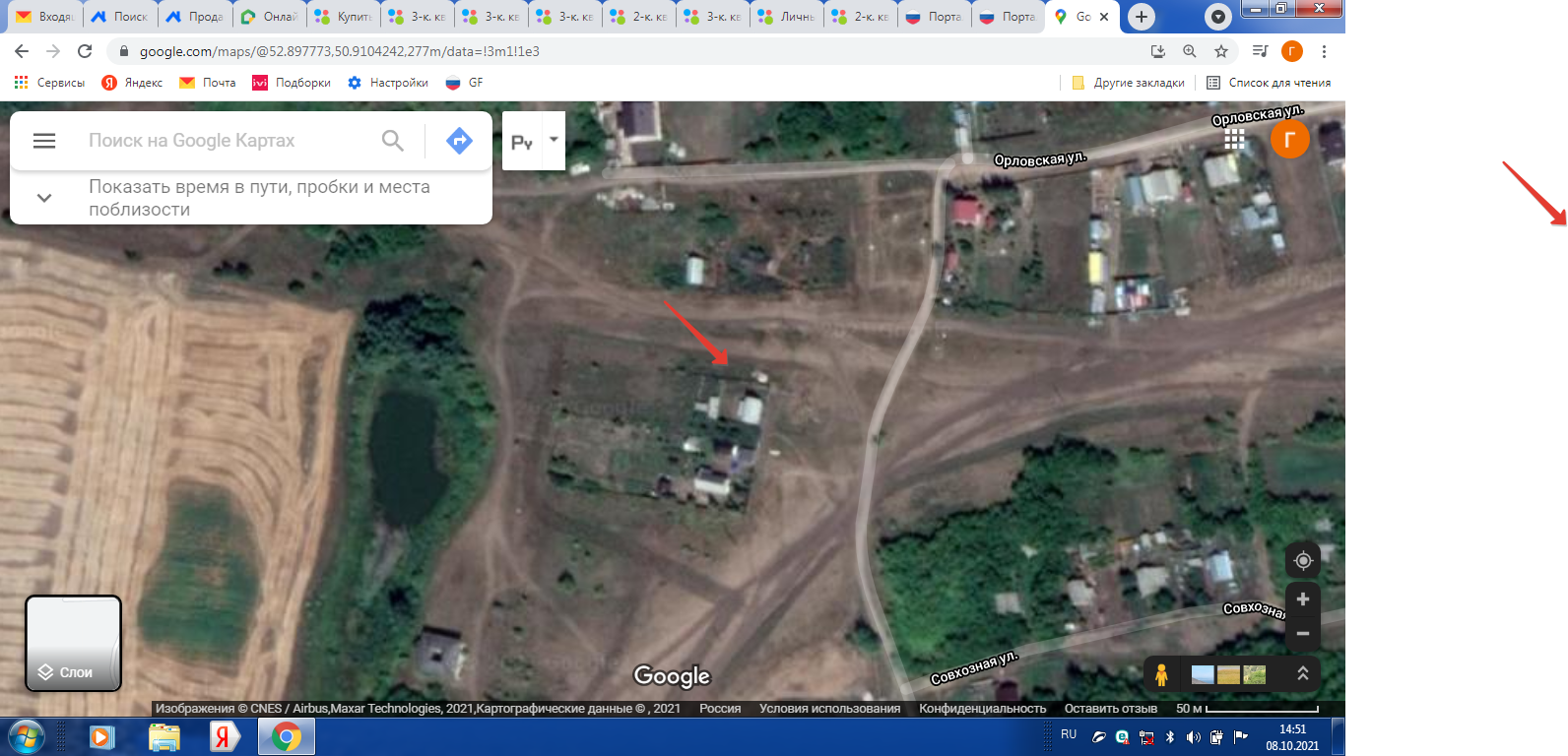
Task: Bookmark this page with the star icon
Action: coord(1221,51)
